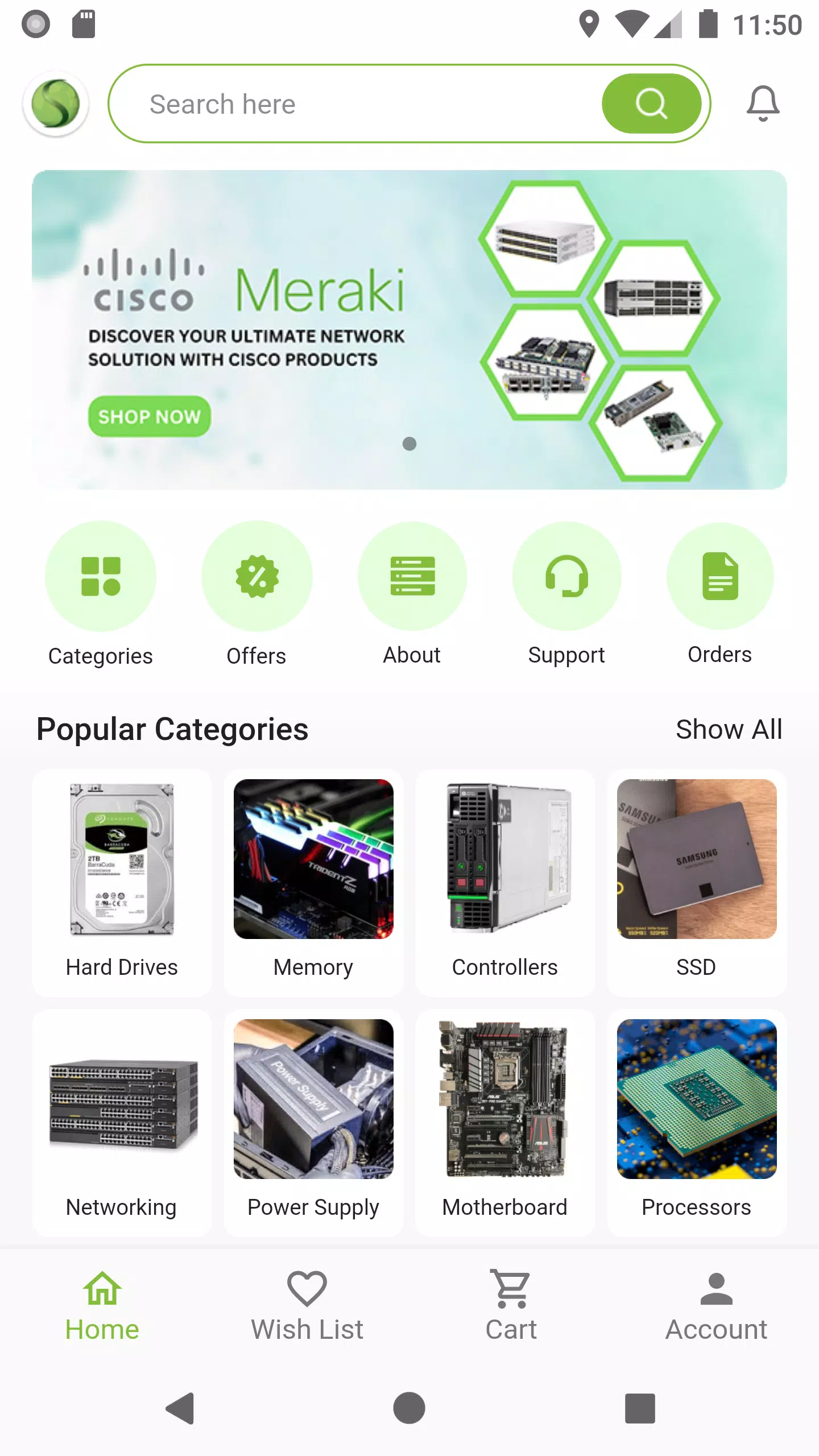
Task: Open the About section
Action: tap(412, 577)
